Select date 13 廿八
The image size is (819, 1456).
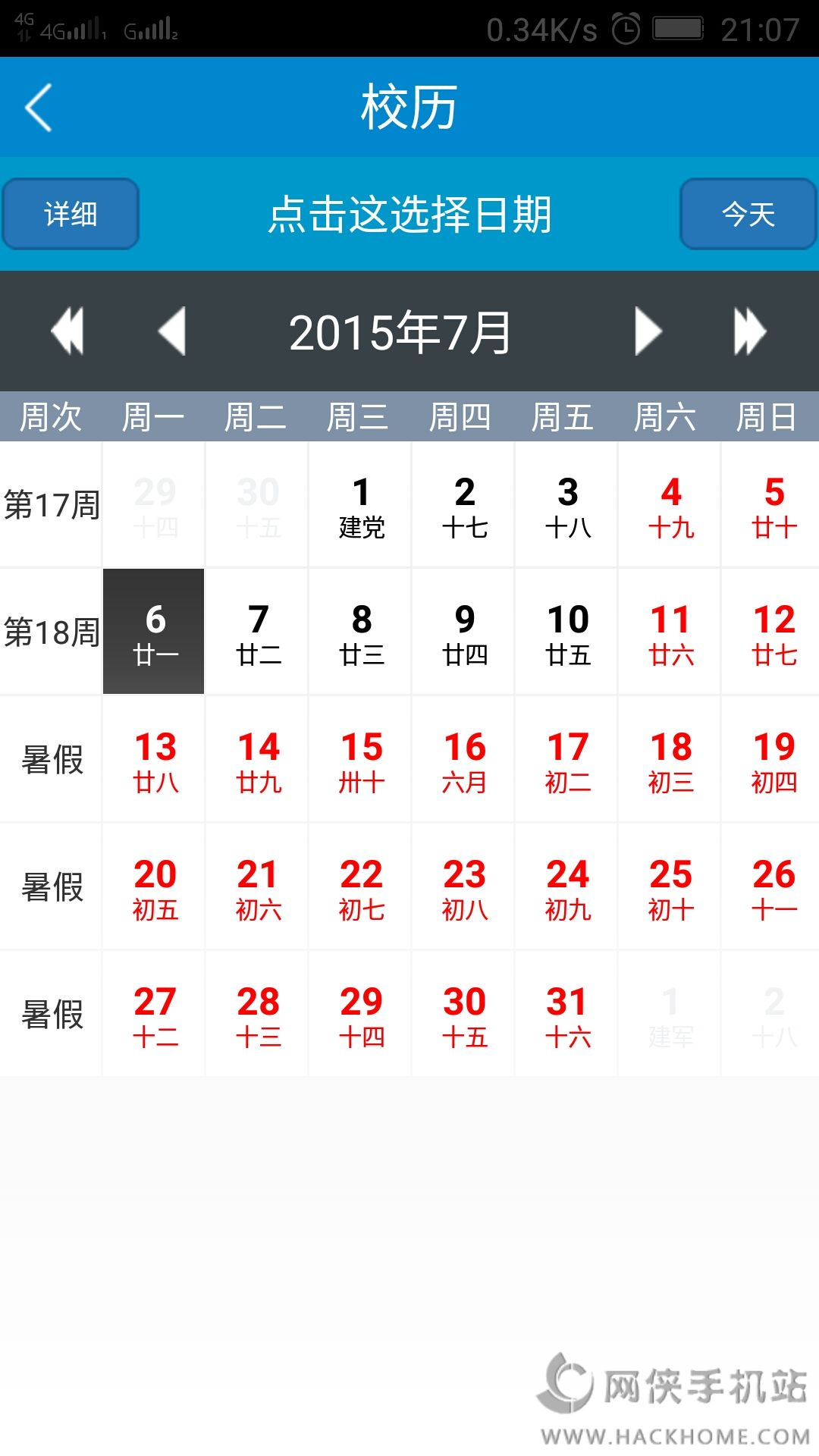[x=155, y=760]
